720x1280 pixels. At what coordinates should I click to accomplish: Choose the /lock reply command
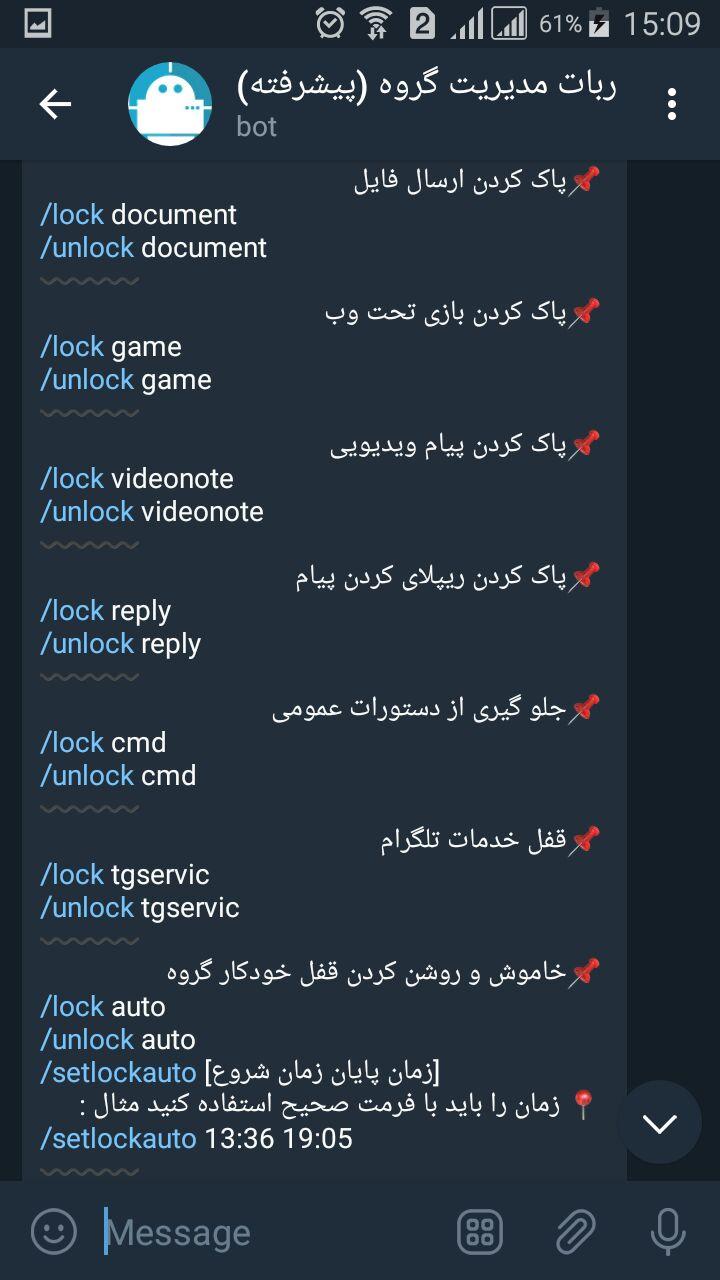(72, 611)
